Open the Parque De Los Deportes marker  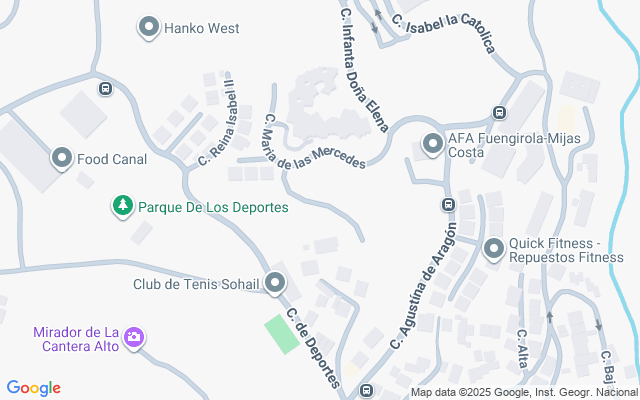tap(122, 206)
